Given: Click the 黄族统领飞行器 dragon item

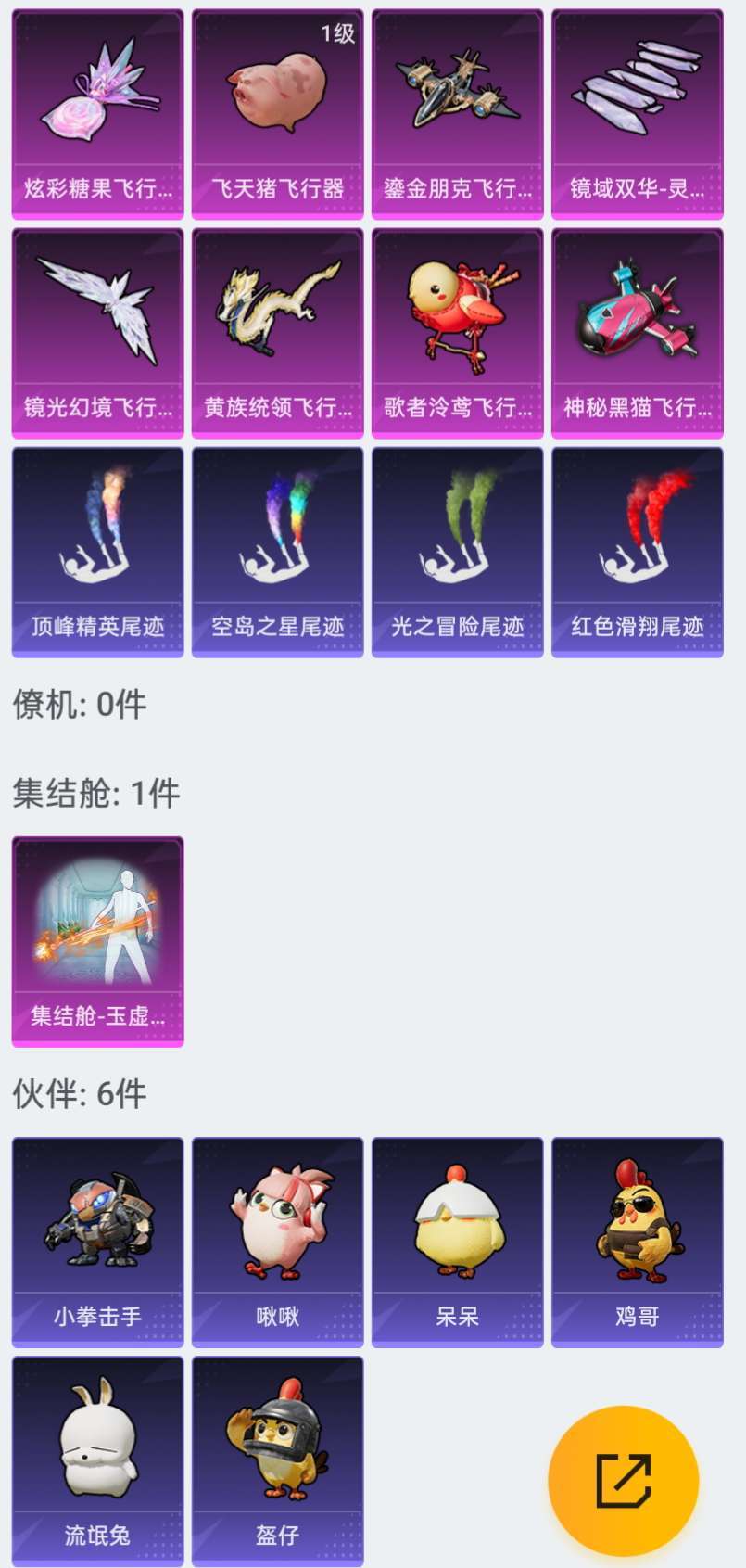Looking at the screenshot, I should tap(276, 331).
